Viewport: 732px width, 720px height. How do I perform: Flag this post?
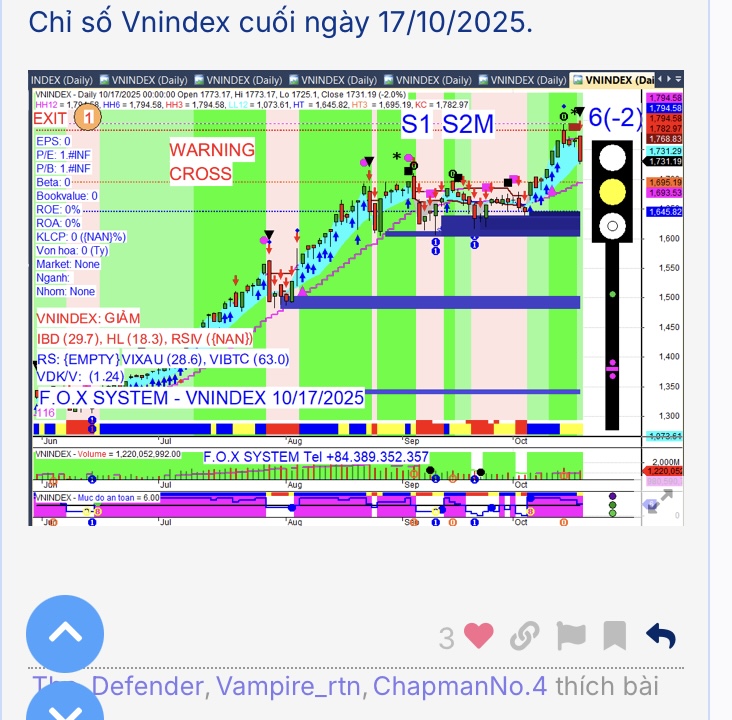(570, 636)
